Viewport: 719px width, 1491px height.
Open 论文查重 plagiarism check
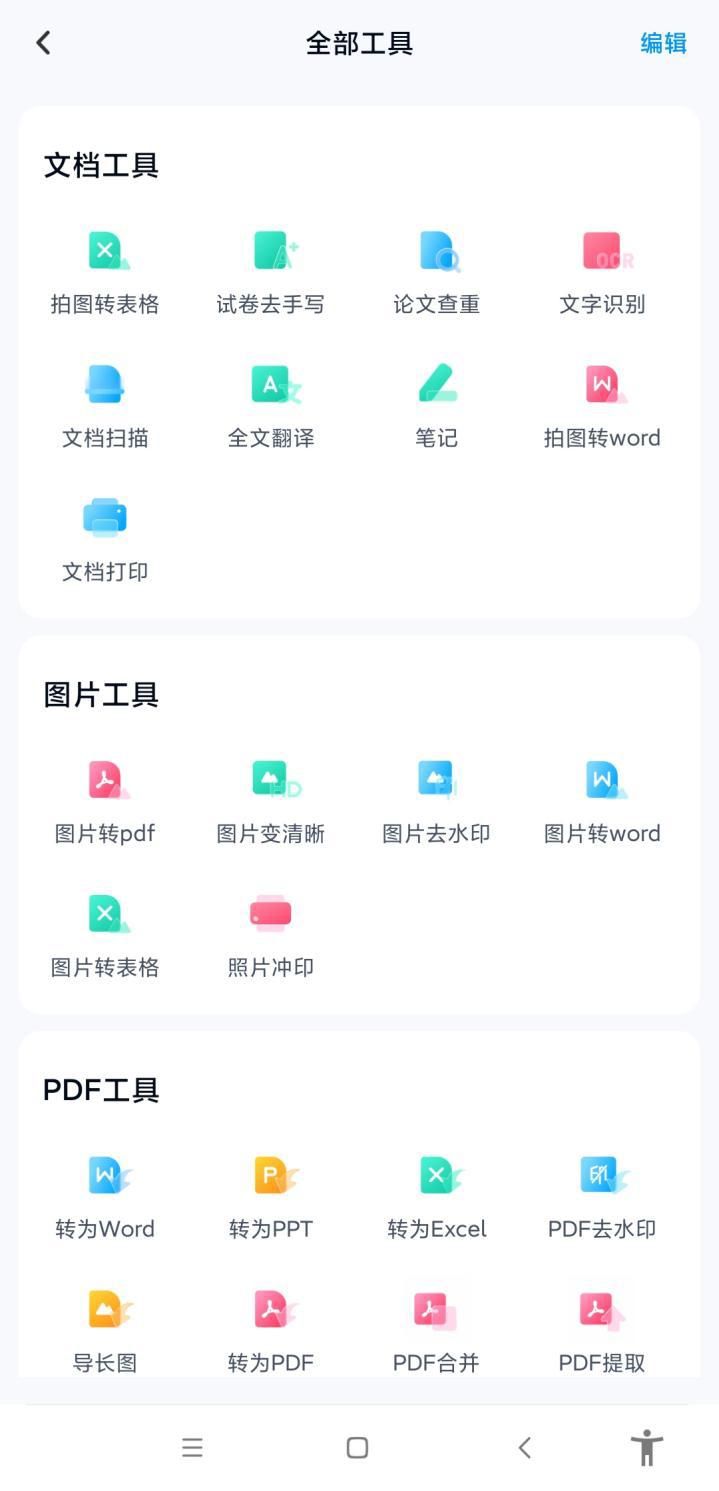437,270
